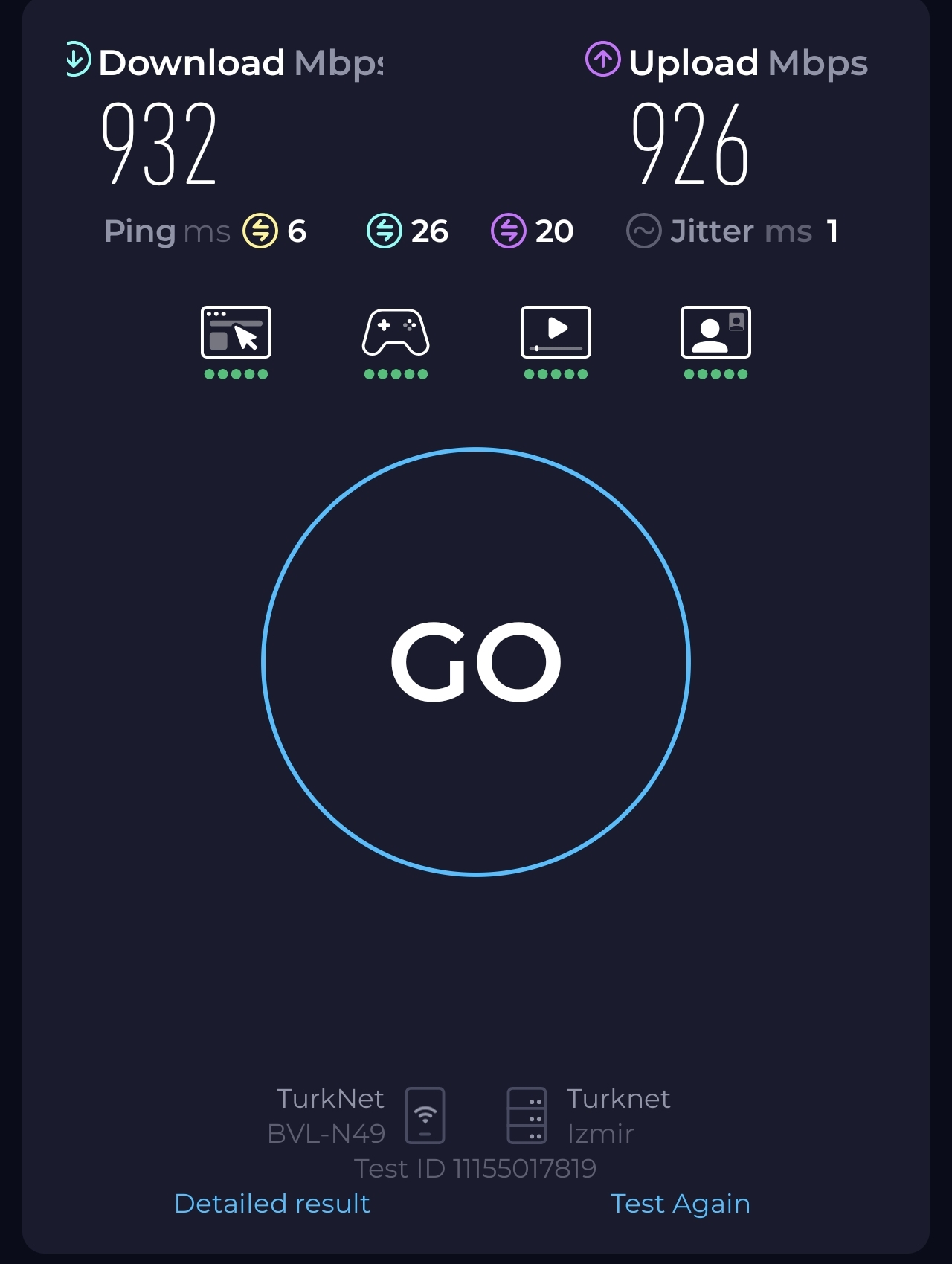Image resolution: width=952 pixels, height=1264 pixels.
Task: Open the web browsing rating icon
Action: pyautogui.click(x=236, y=333)
